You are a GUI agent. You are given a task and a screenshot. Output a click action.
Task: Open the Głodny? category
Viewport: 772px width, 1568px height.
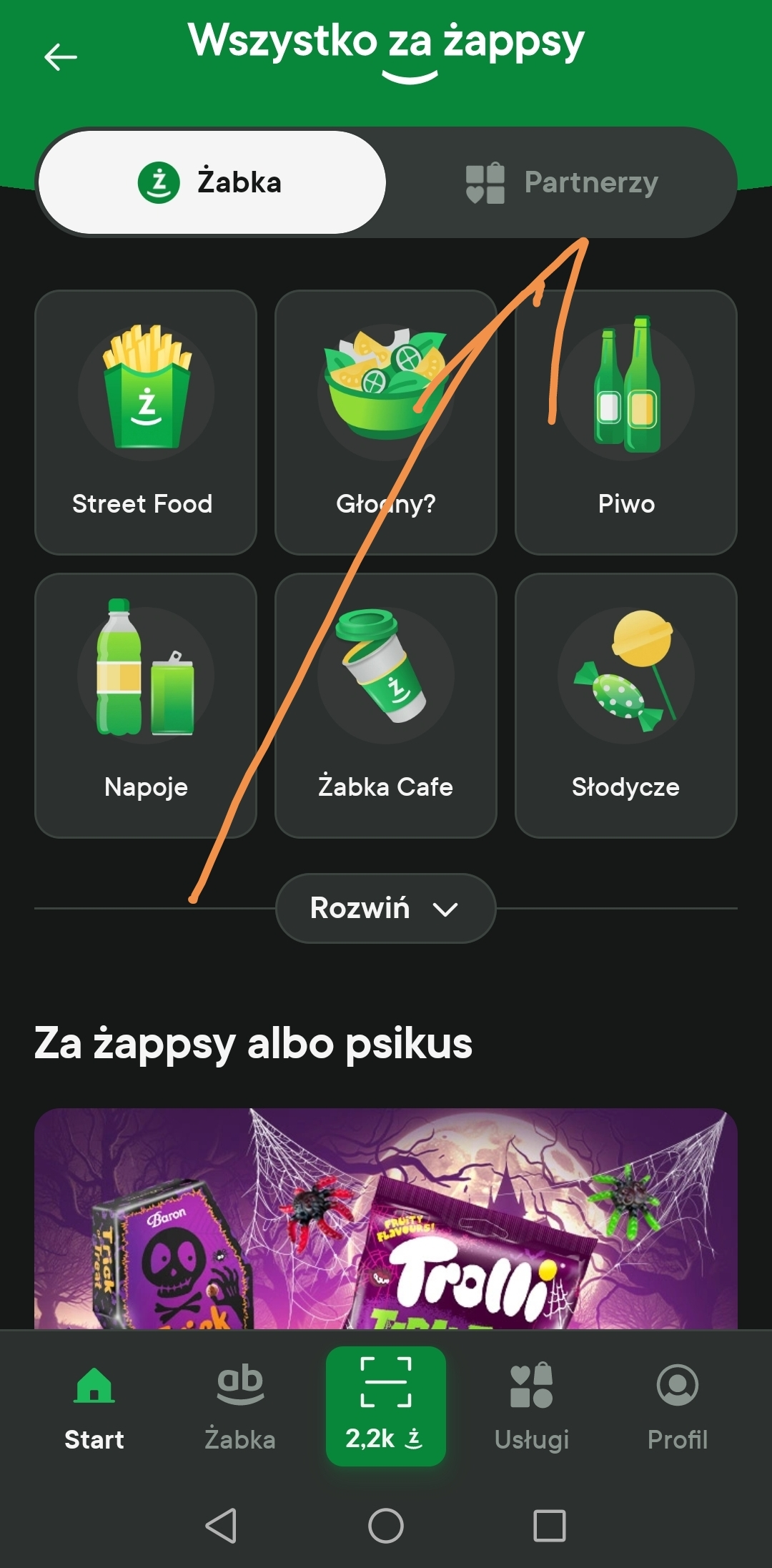click(x=386, y=422)
